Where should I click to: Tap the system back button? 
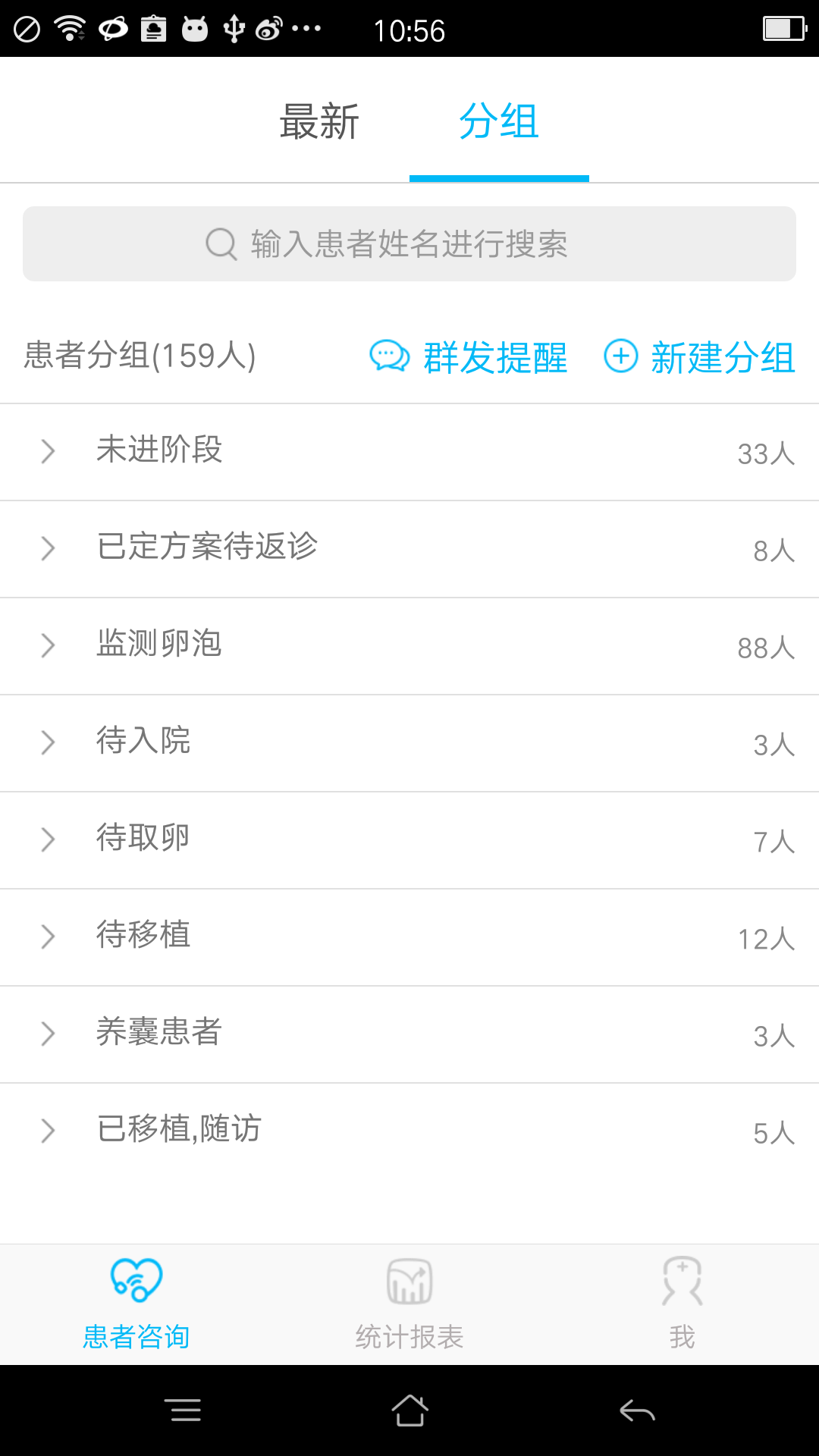pos(637,1410)
